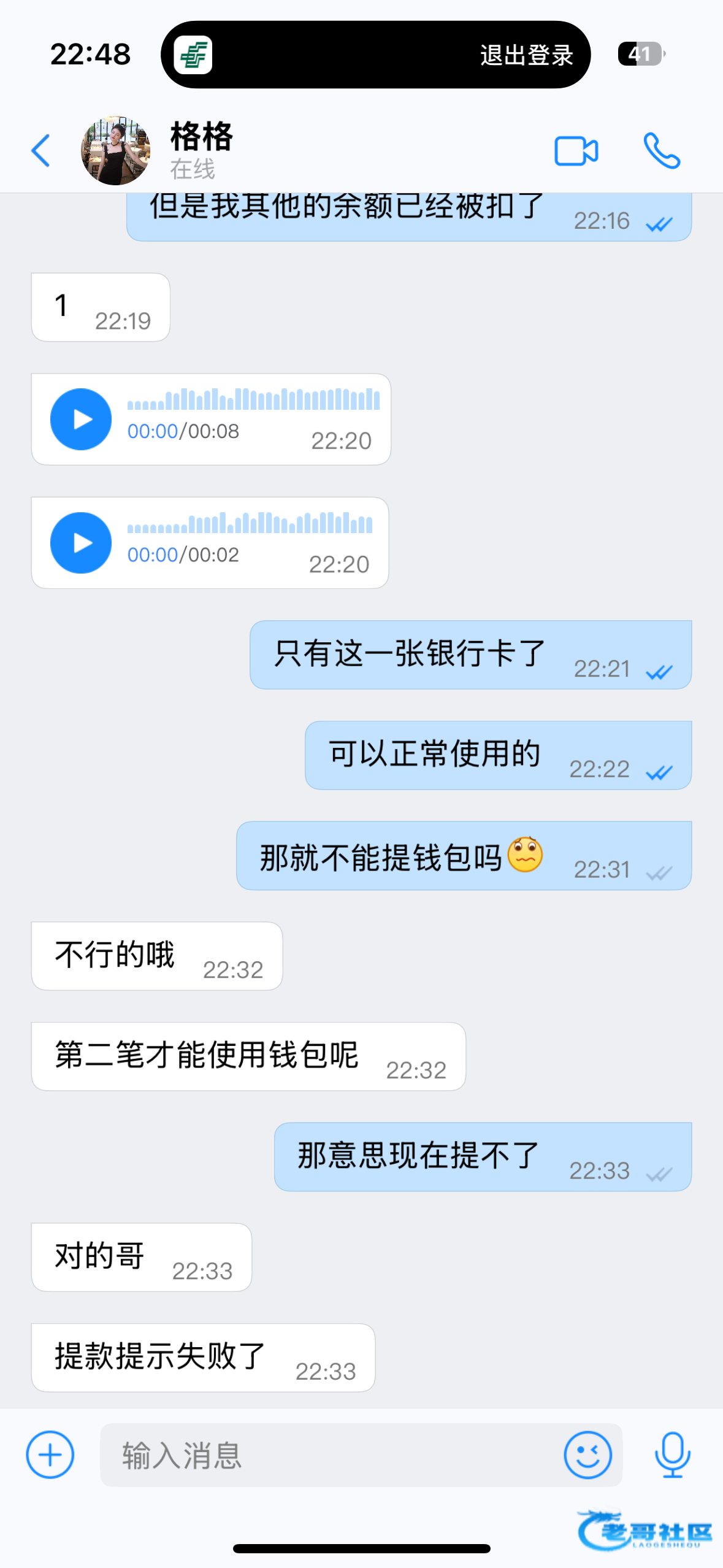
Task: Focus the 输入消息 message field
Action: pyautogui.click(x=331, y=1455)
